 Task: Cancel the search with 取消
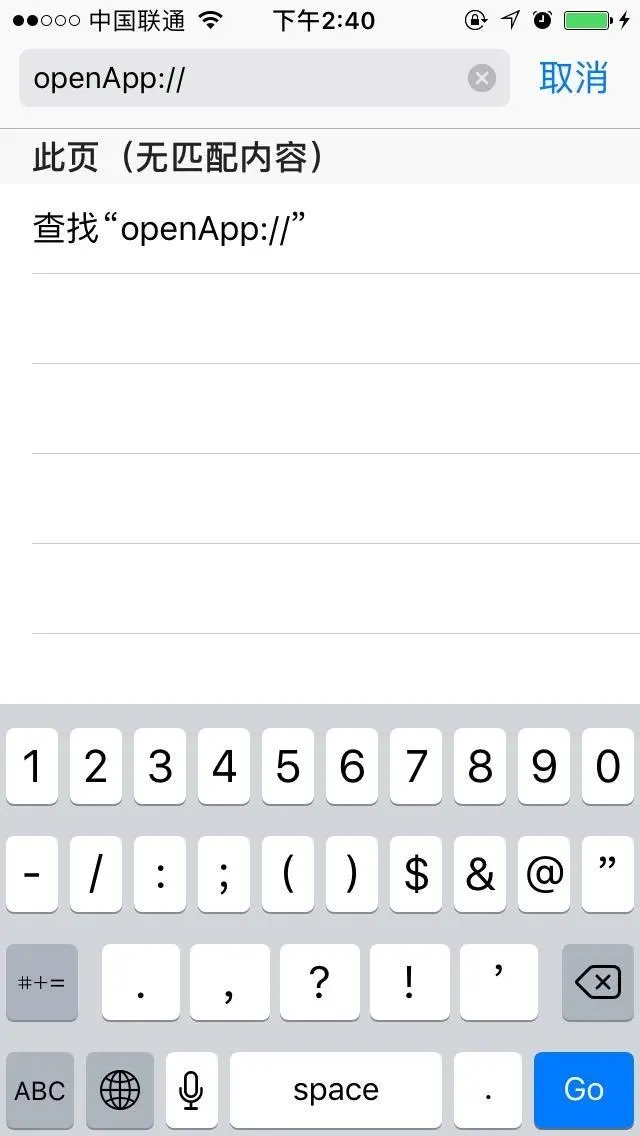[573, 78]
